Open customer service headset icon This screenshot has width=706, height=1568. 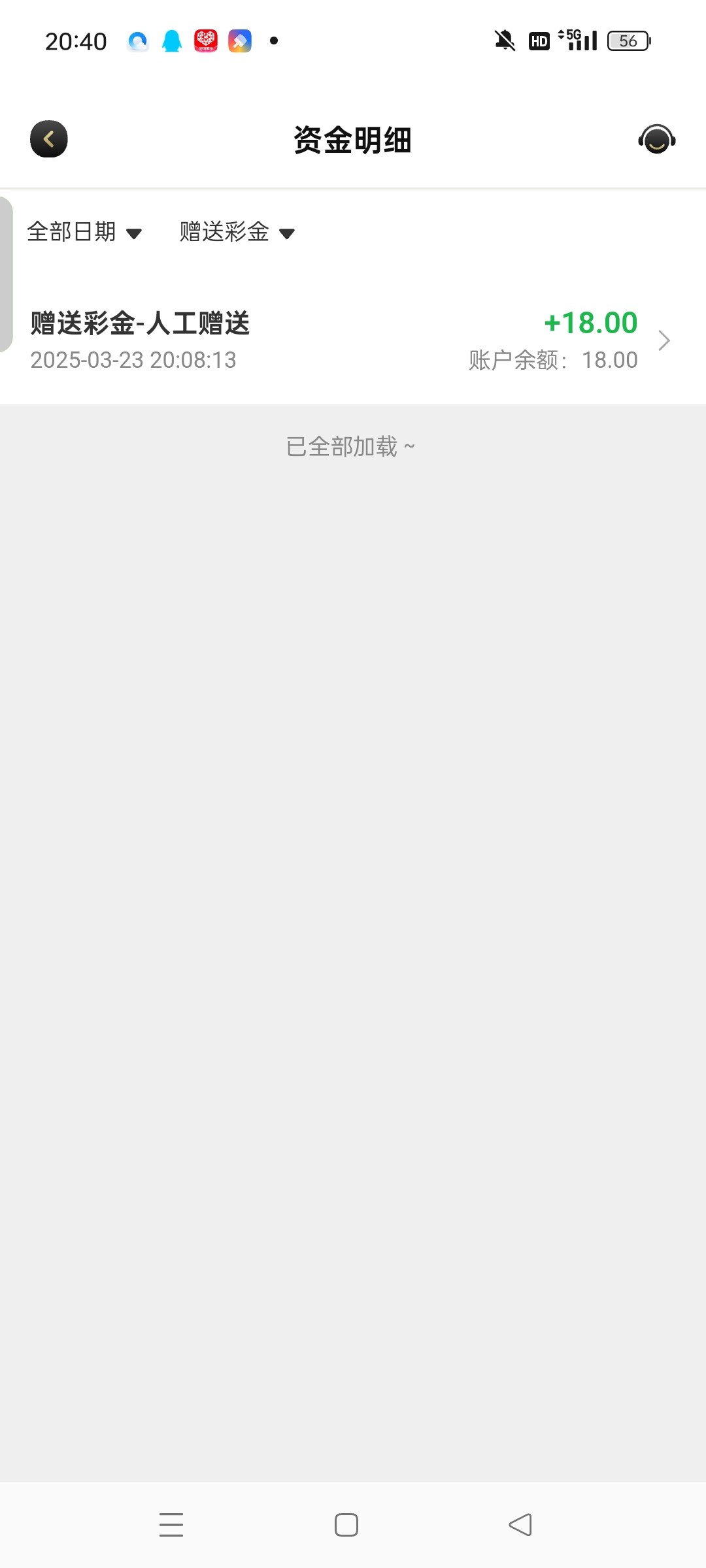657,139
